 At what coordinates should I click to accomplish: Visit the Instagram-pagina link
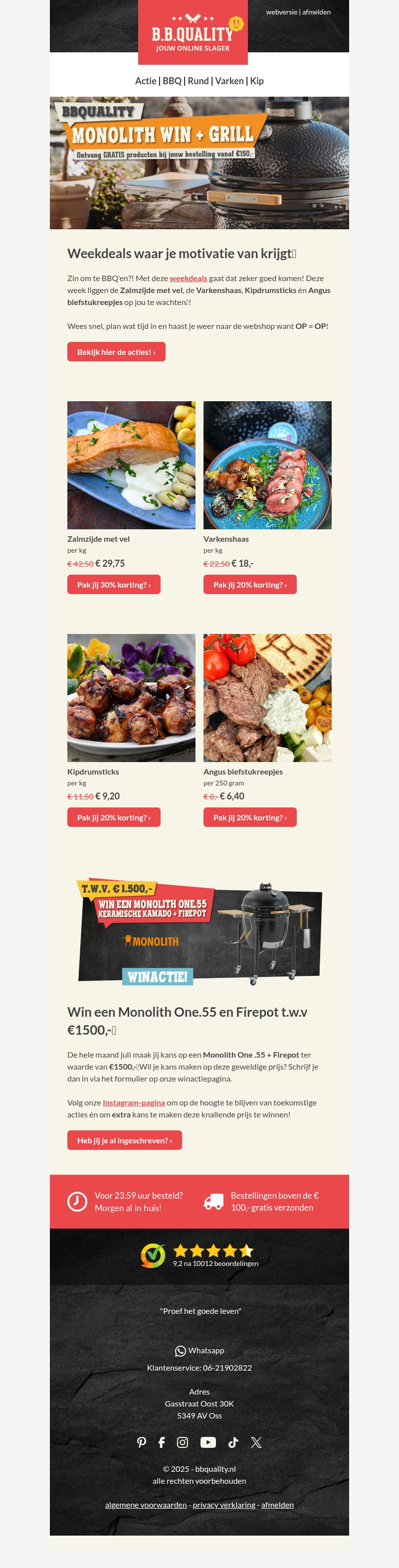[x=133, y=1102]
